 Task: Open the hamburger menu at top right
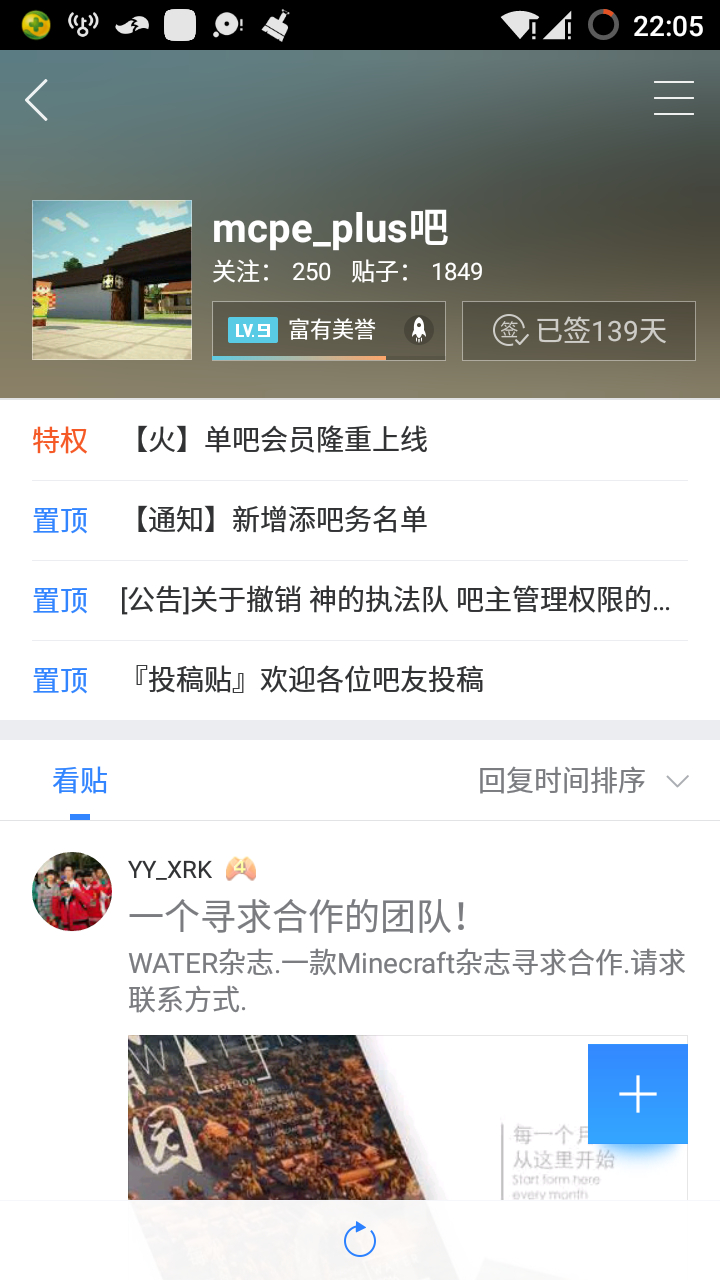click(x=673, y=98)
